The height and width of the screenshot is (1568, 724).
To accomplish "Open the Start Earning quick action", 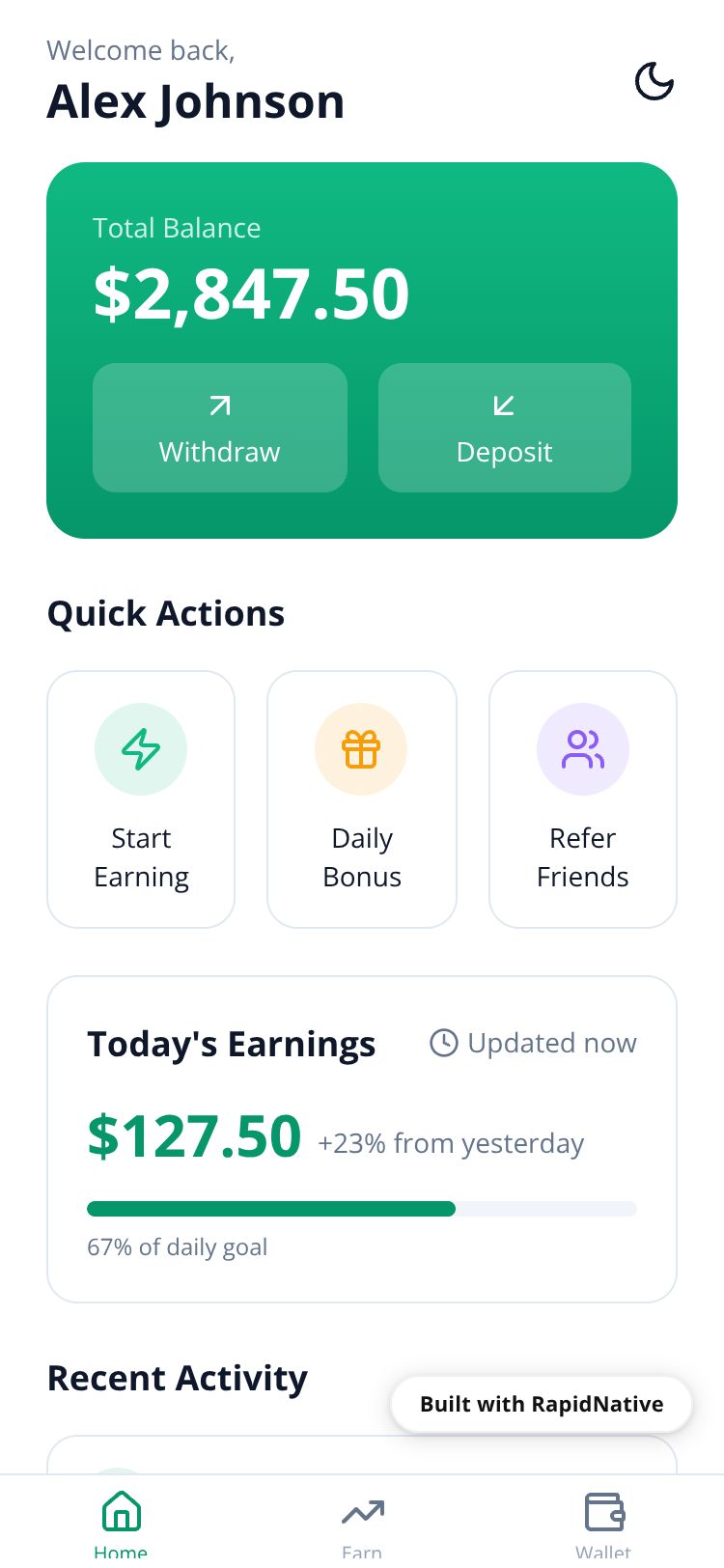I will (141, 798).
